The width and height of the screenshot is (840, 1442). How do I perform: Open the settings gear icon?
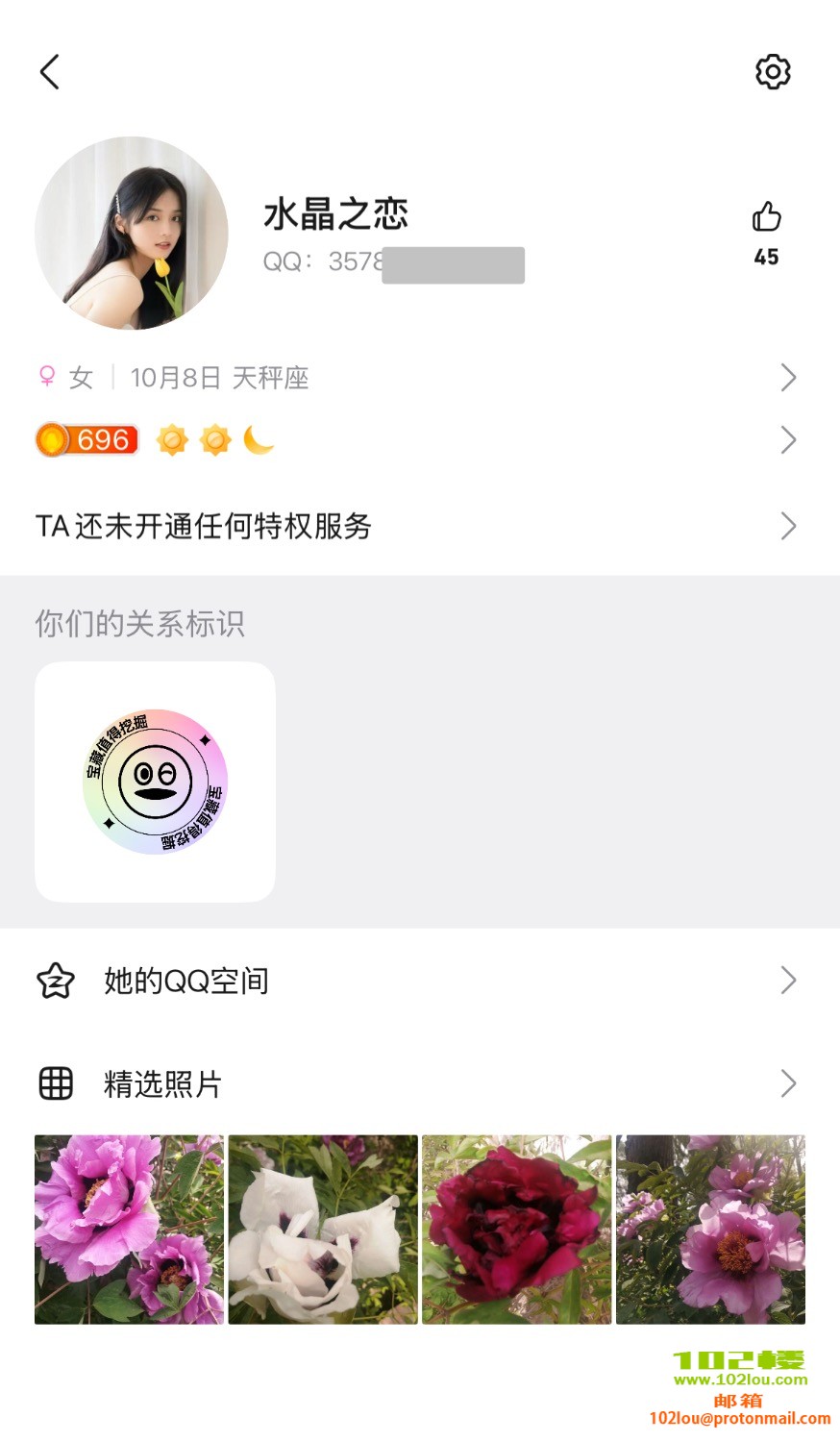773,72
